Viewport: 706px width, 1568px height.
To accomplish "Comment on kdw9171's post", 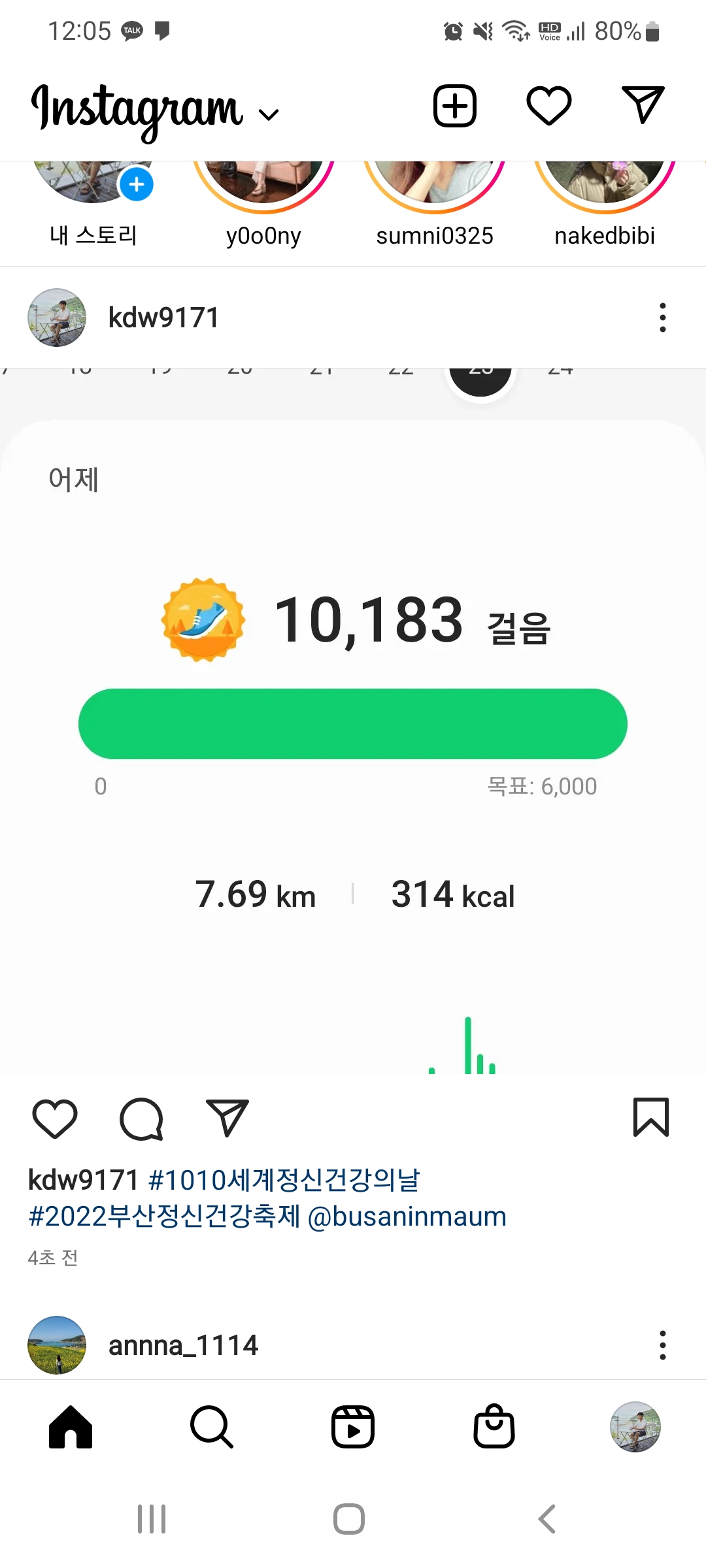I will click(141, 1119).
